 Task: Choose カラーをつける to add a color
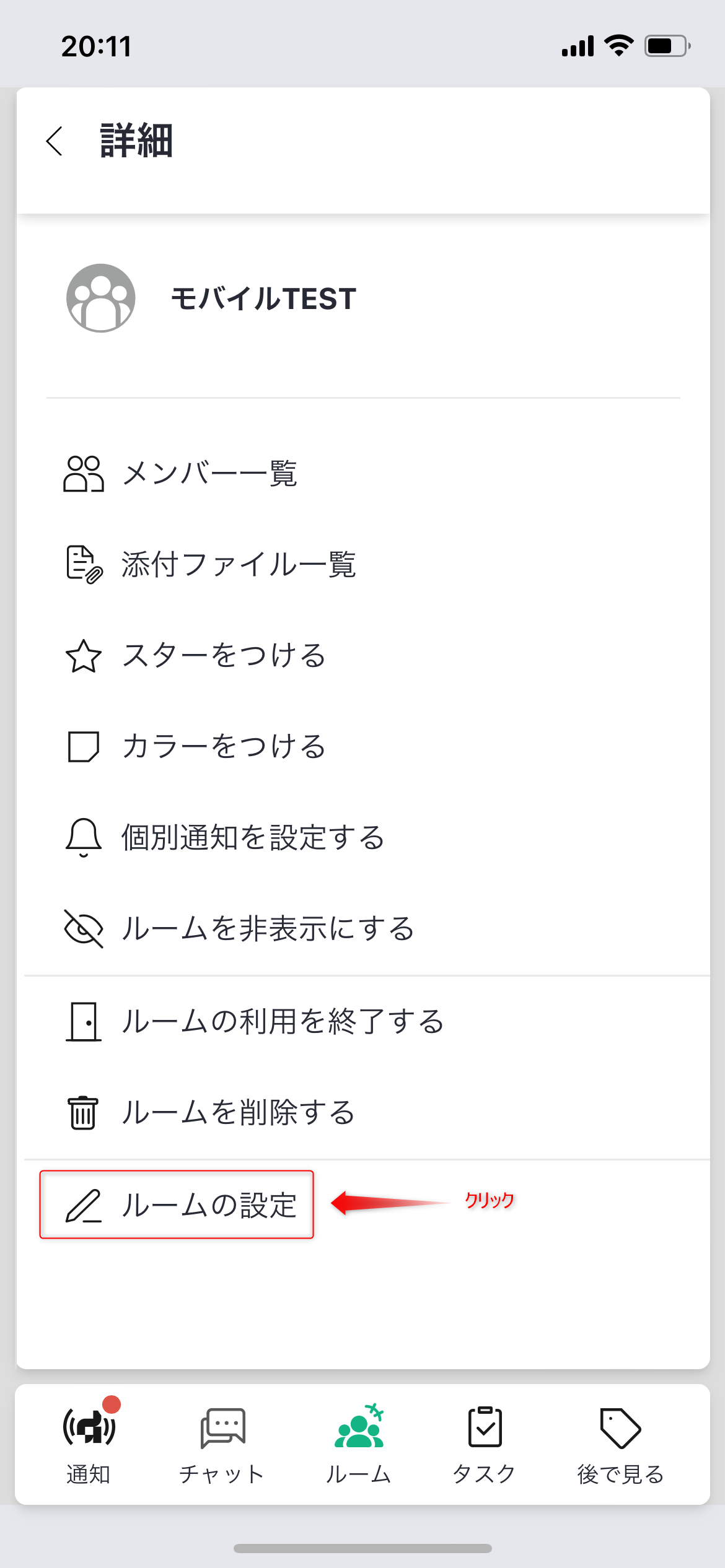pyautogui.click(x=363, y=746)
